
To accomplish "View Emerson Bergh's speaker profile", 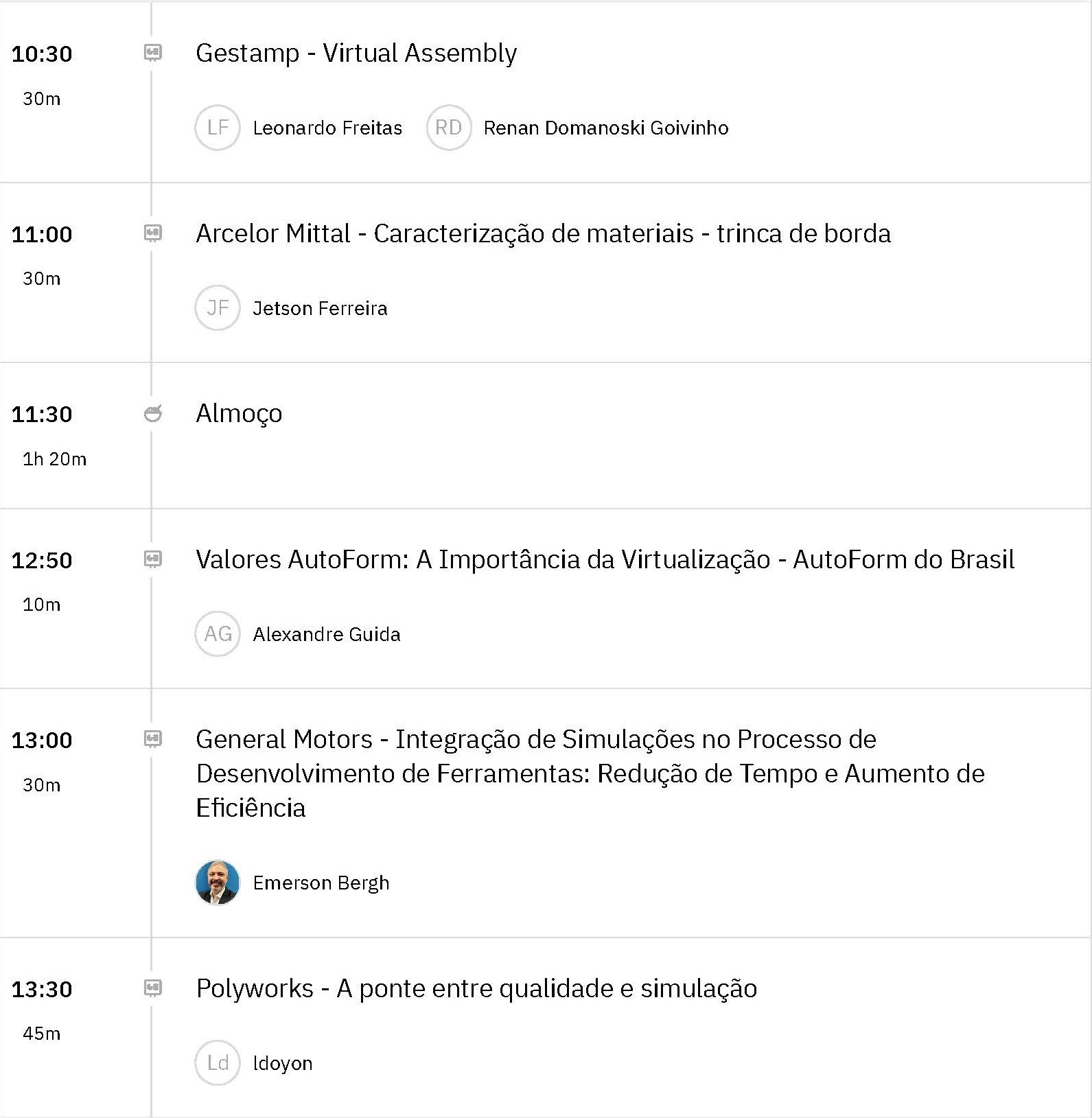I will [321, 883].
